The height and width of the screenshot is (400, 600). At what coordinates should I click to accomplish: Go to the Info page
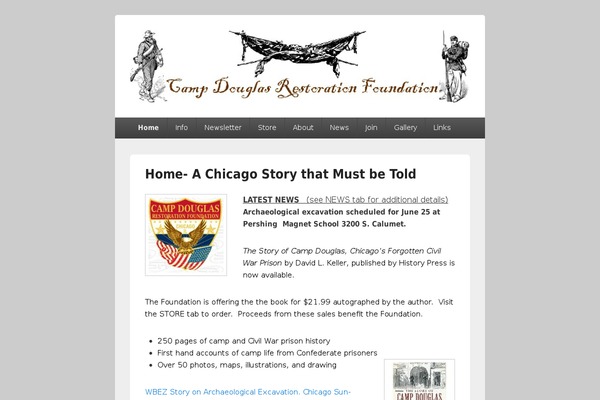(x=181, y=128)
